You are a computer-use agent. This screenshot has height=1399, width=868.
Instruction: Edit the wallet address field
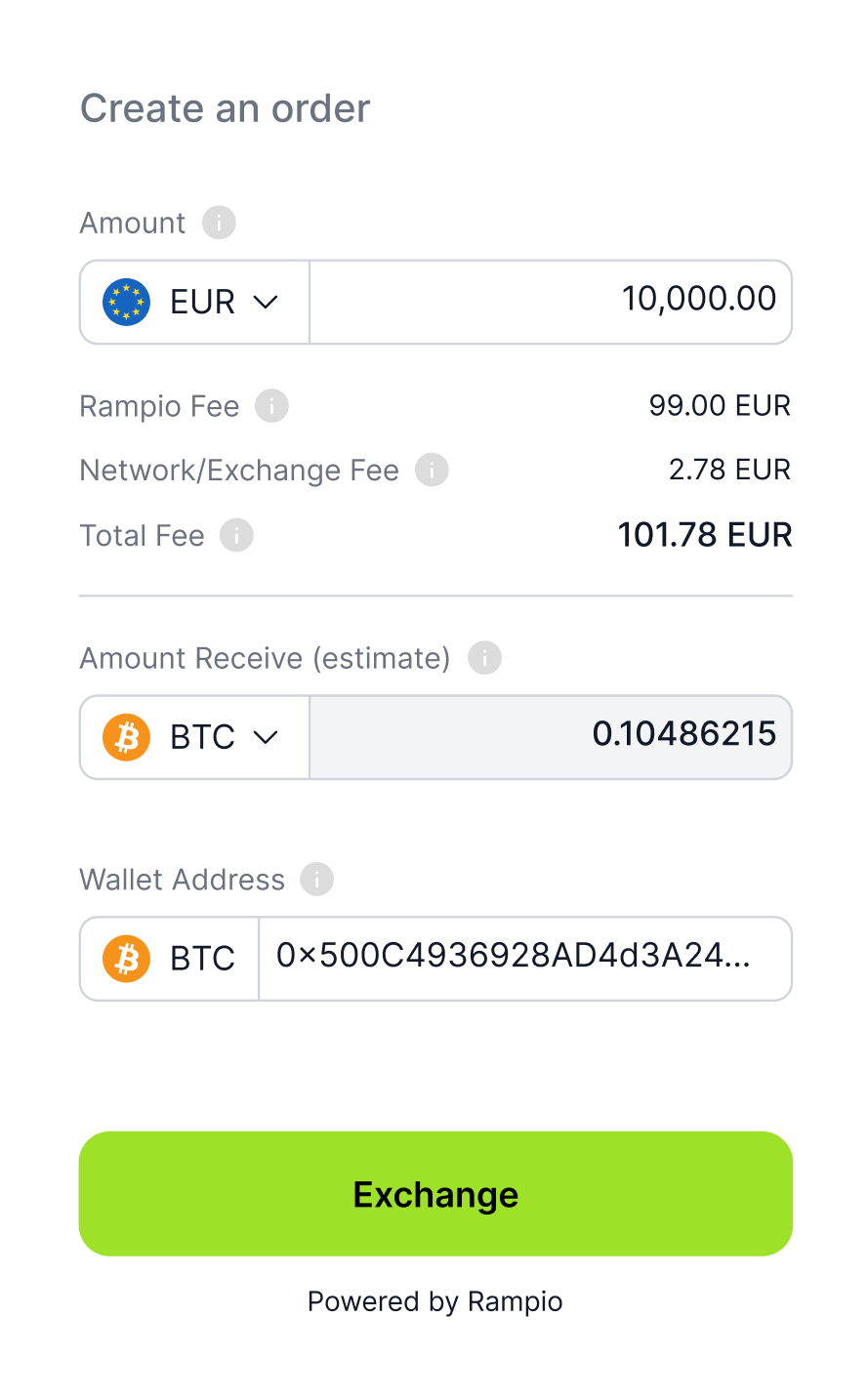(525, 959)
